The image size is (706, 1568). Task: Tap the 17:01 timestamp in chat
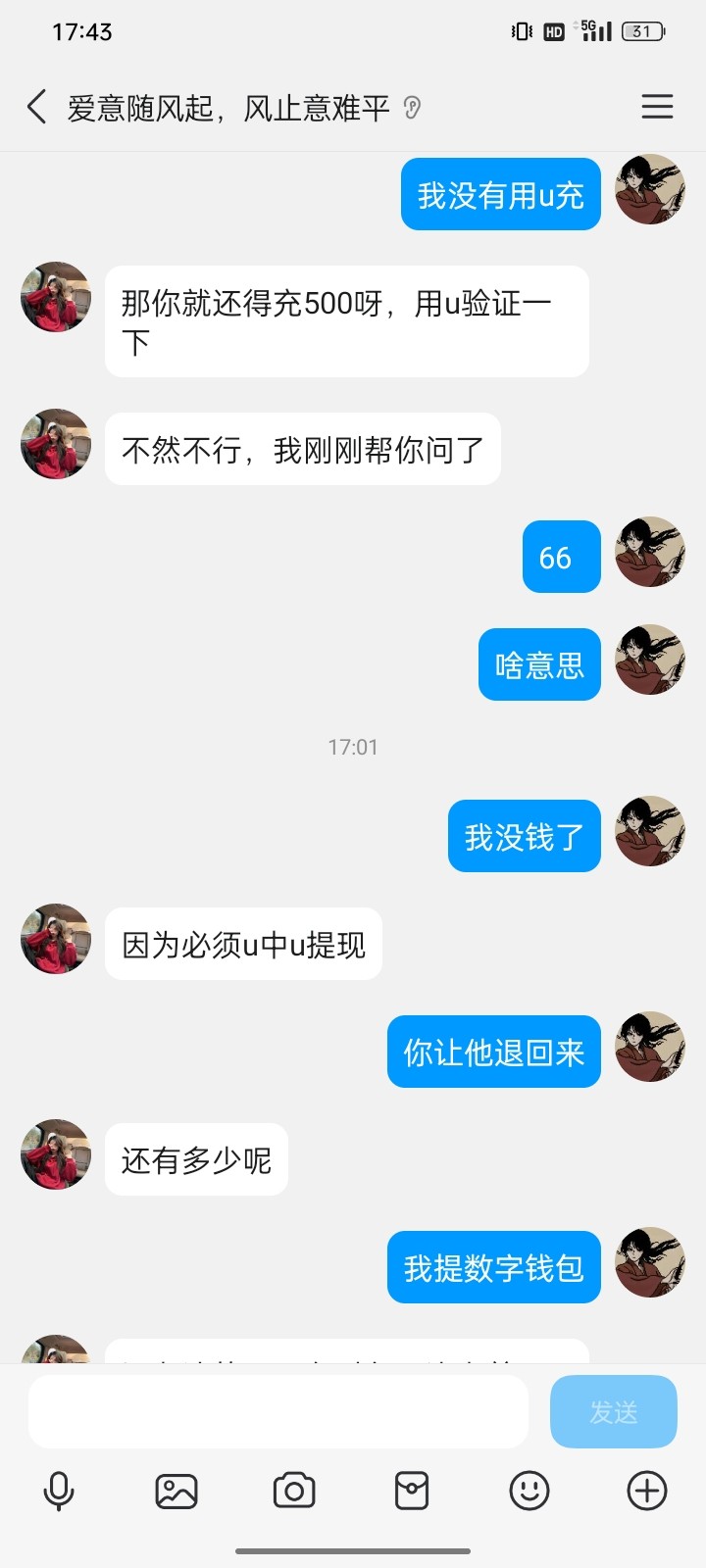[x=353, y=747]
